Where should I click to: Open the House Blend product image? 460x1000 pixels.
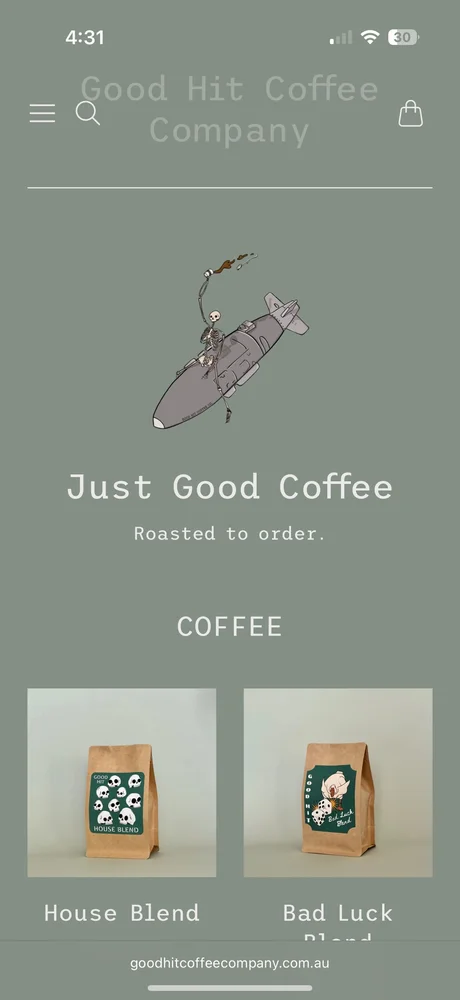pos(122,783)
